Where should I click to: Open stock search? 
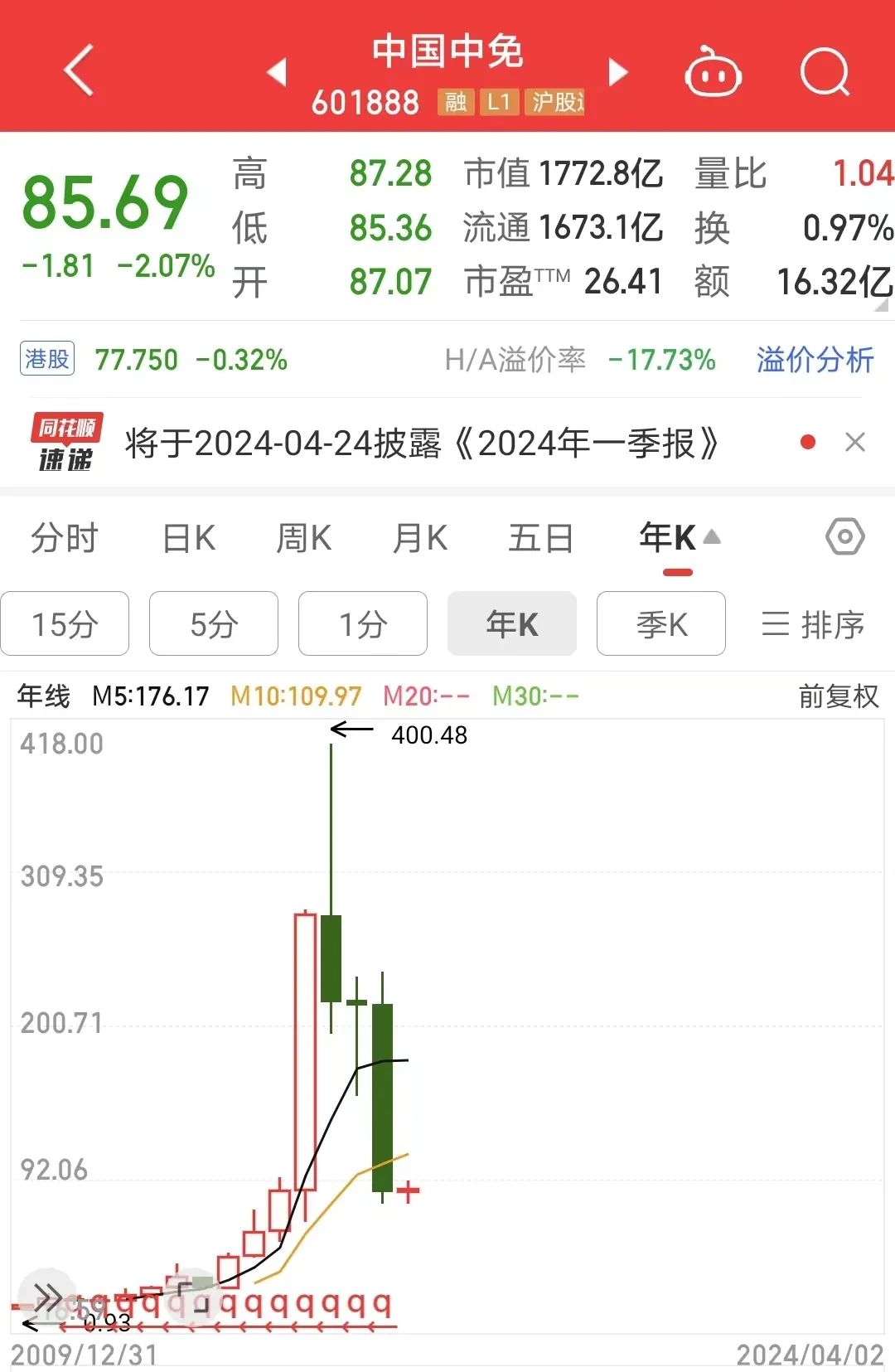(x=825, y=73)
